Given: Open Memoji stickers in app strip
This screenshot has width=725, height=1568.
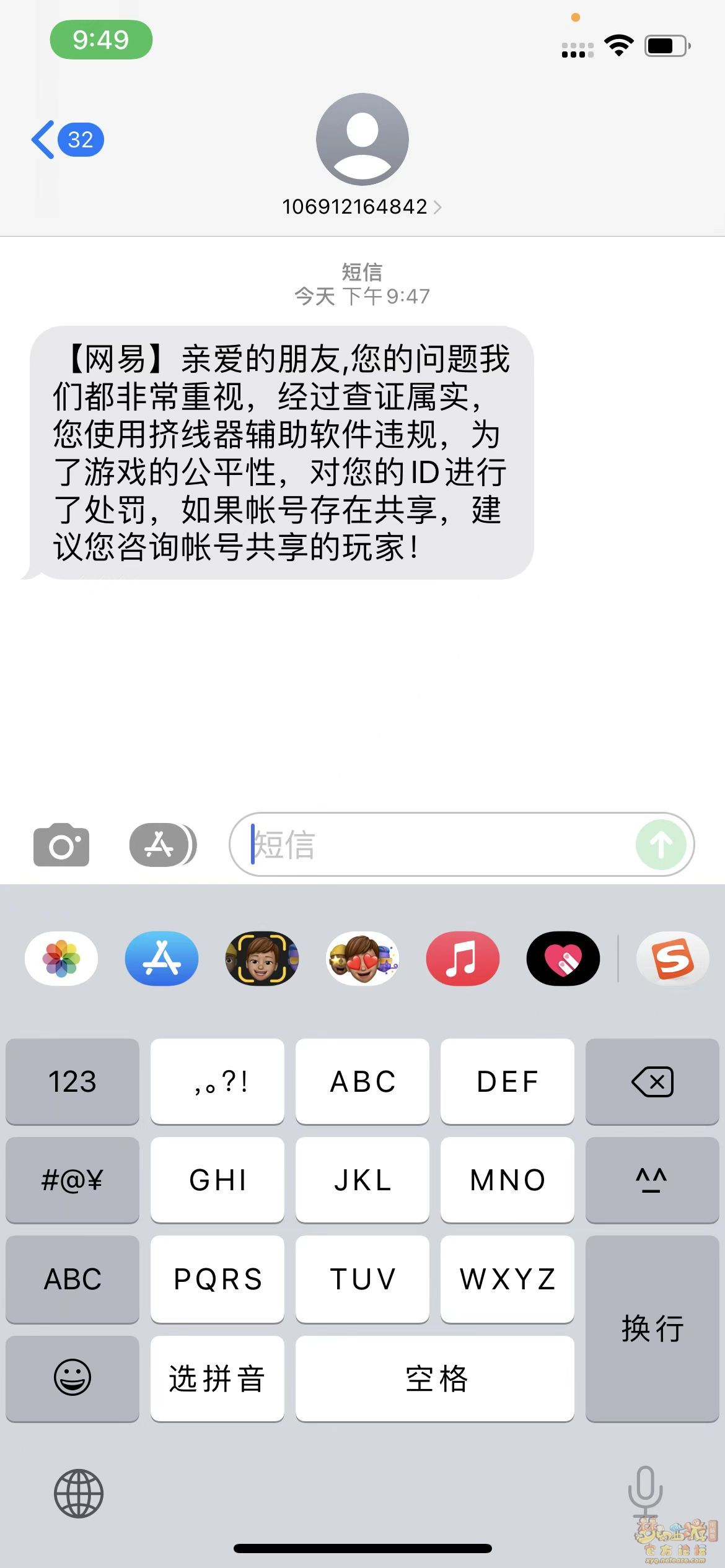Looking at the screenshot, I should (x=362, y=959).
